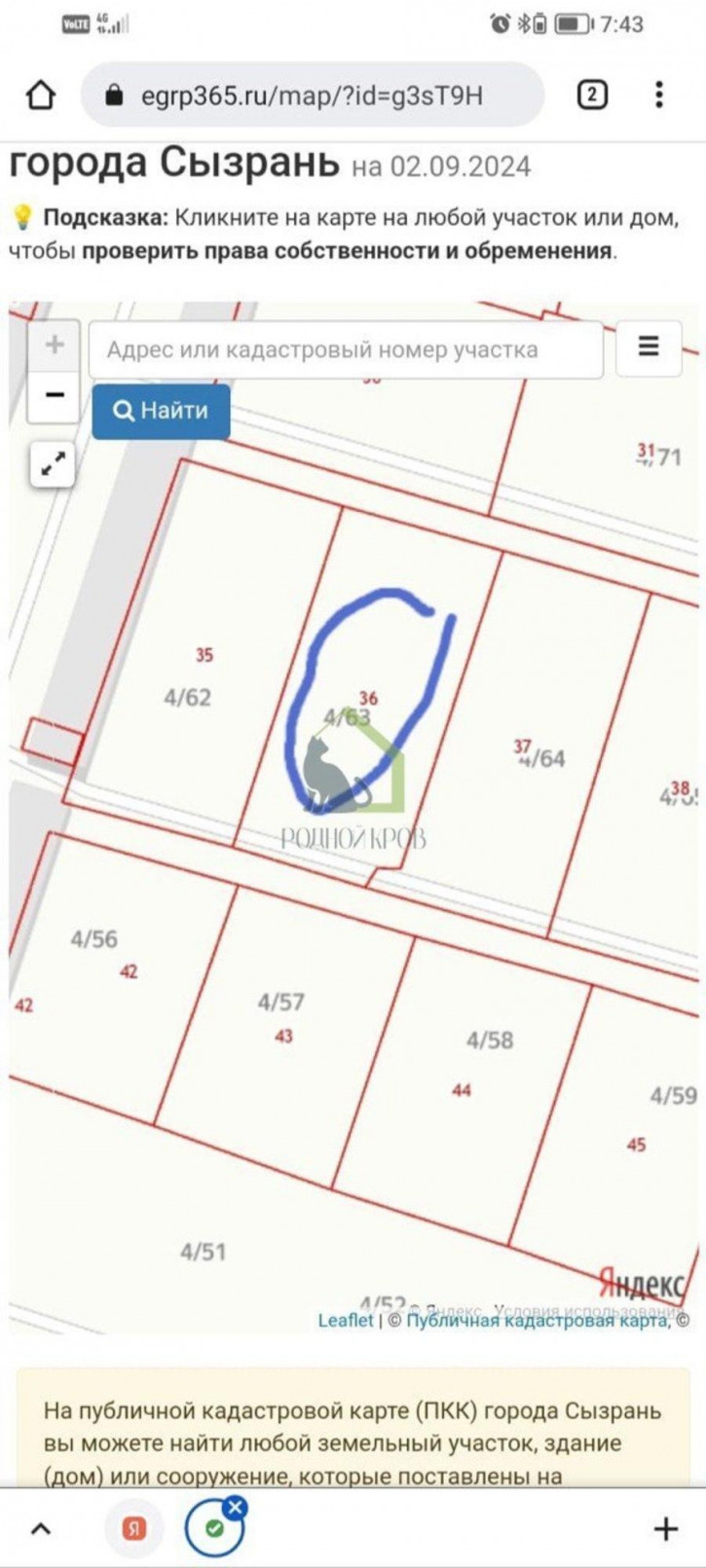Viewport: 706px width, 1568px height.
Task: Open the browser overflow menu
Action: click(659, 95)
